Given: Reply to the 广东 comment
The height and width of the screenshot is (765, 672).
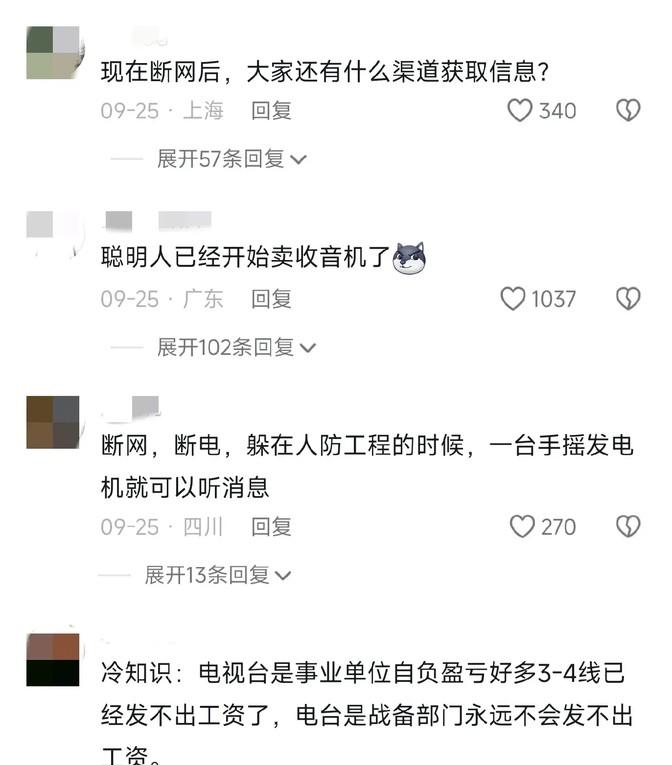Looking at the screenshot, I should (x=271, y=298).
